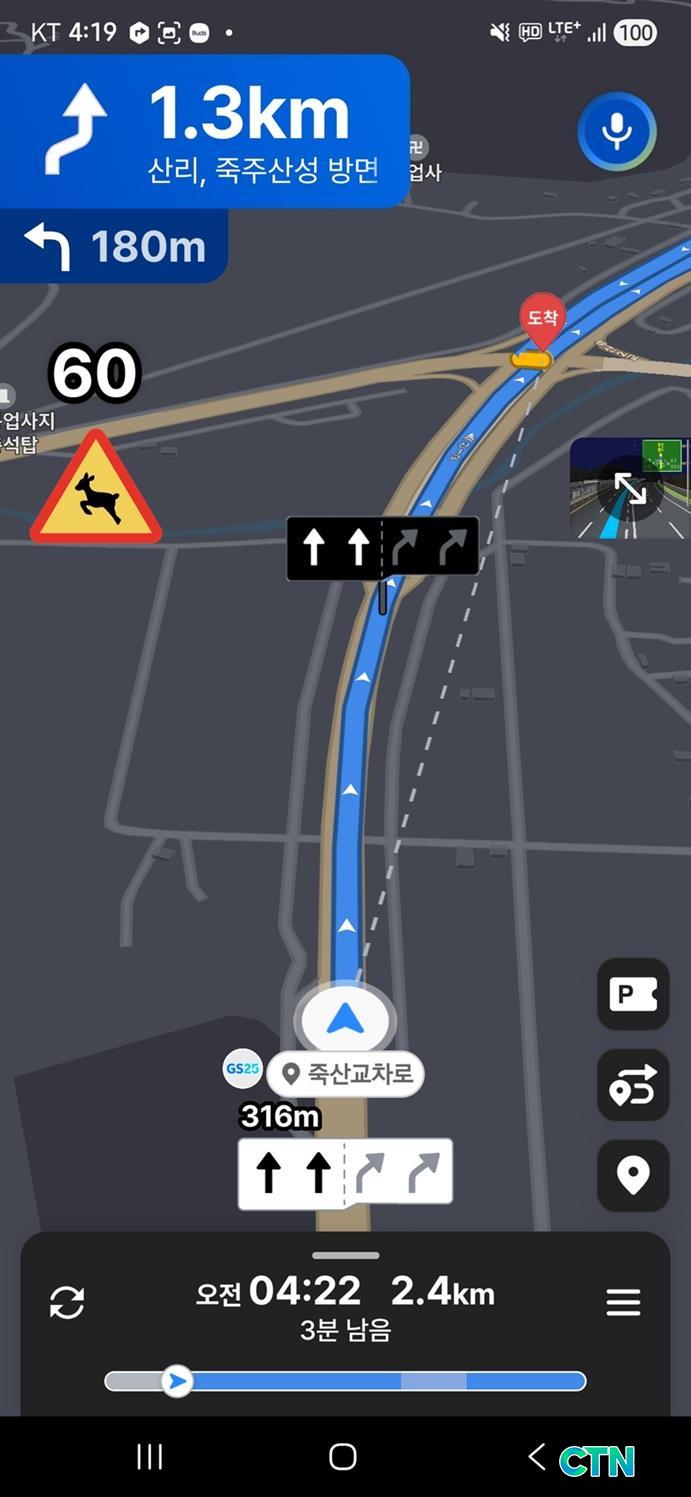This screenshot has height=1497, width=691.
Task: Open the route options button
Action: click(x=633, y=1085)
